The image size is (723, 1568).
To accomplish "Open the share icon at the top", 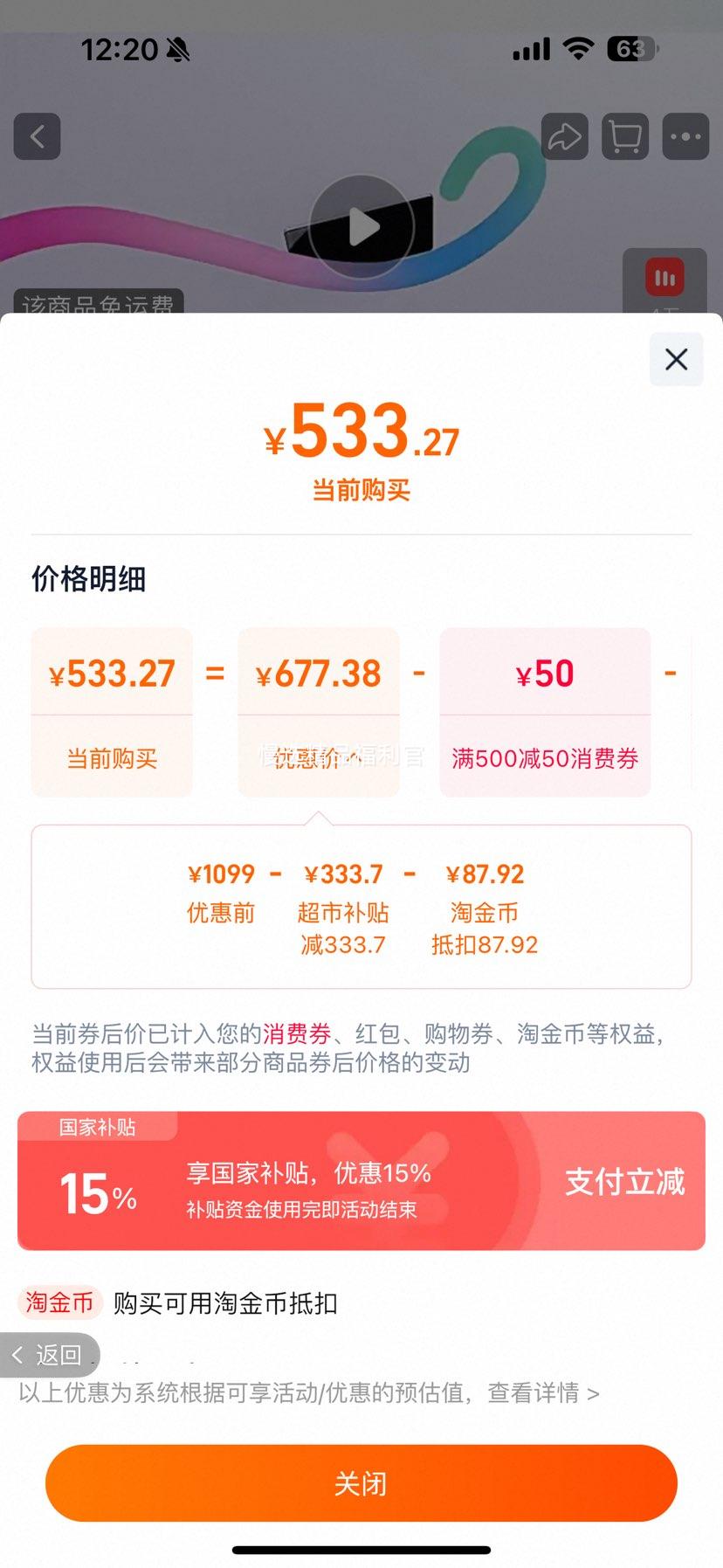I will [564, 137].
